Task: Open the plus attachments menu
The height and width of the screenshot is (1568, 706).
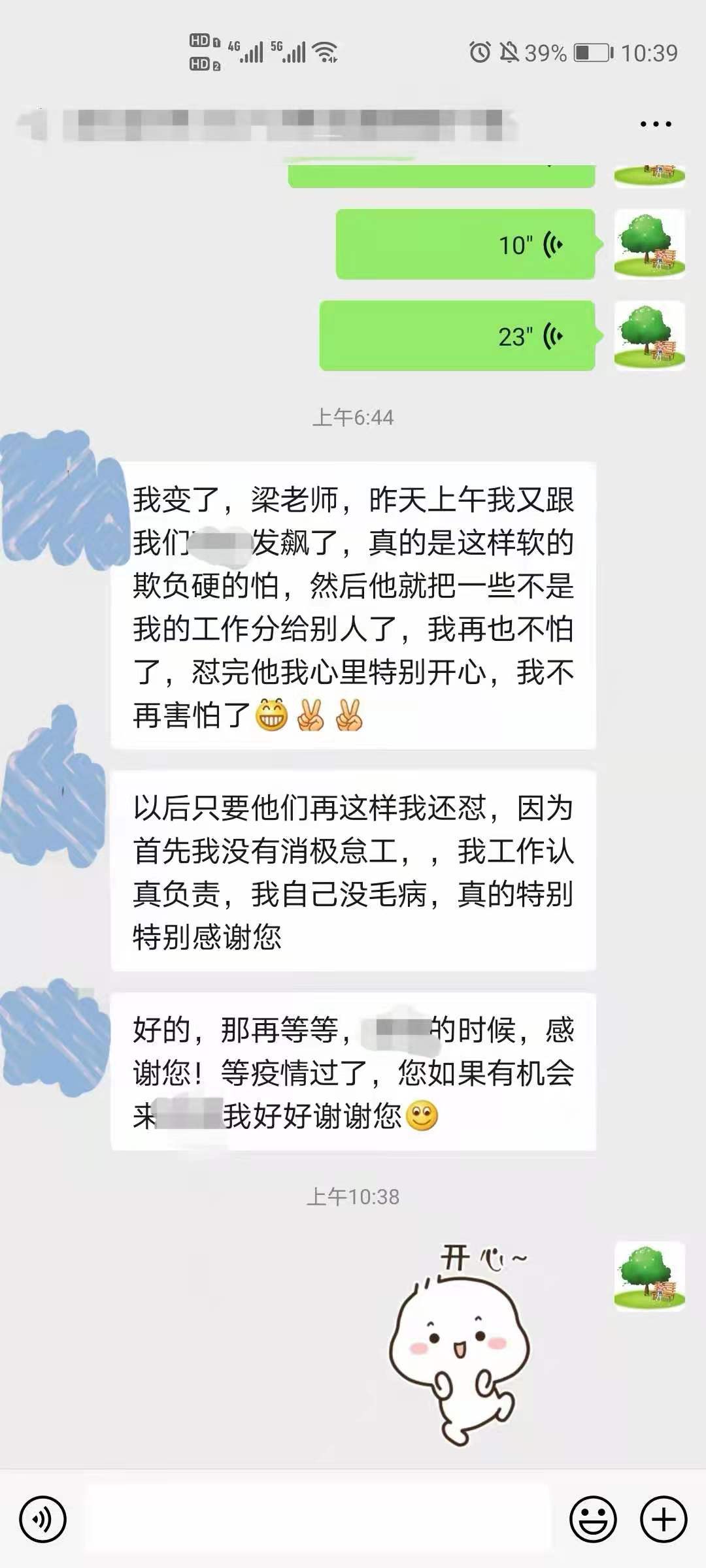Action: 663,1520
